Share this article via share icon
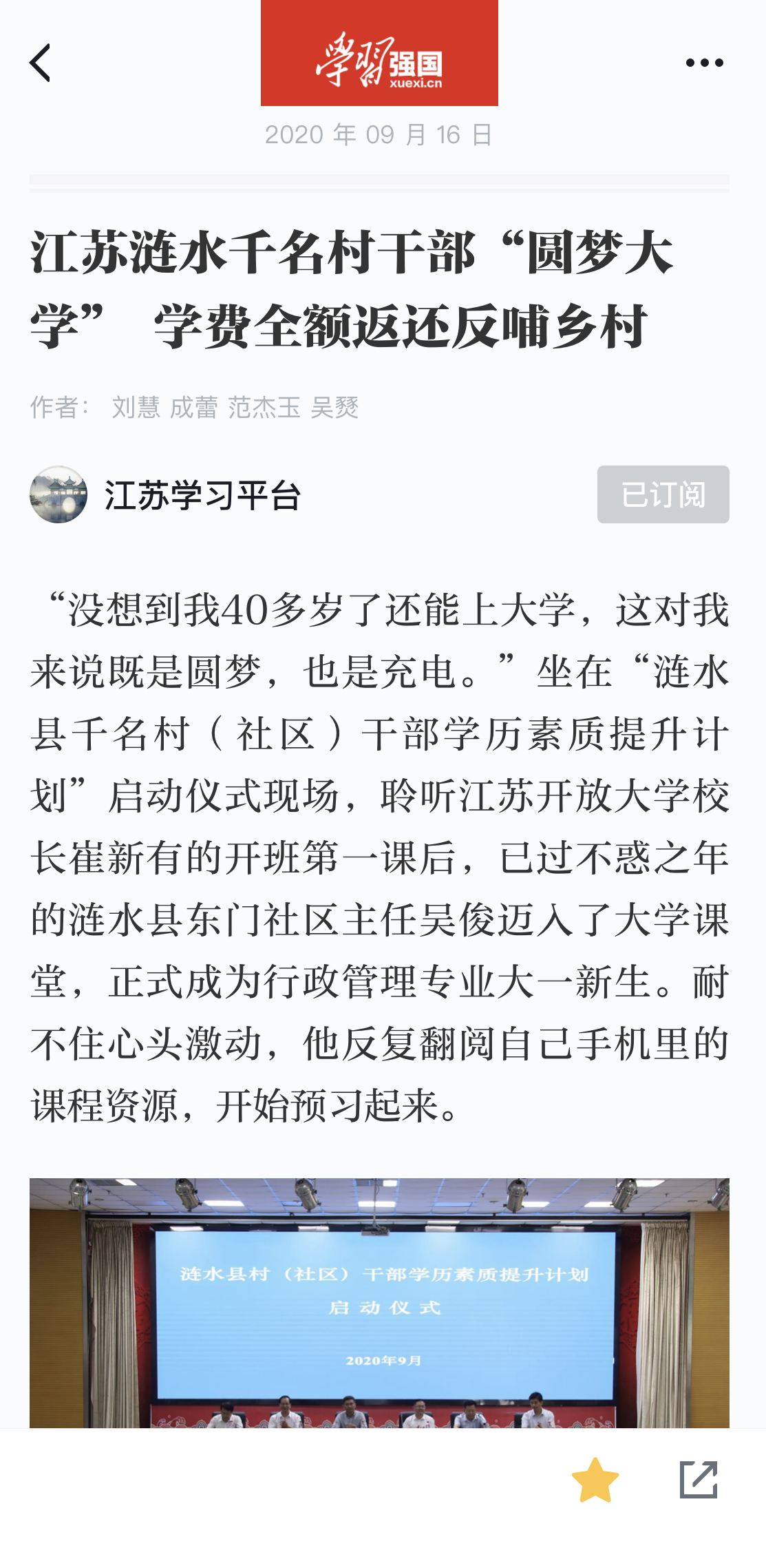 tap(699, 1479)
